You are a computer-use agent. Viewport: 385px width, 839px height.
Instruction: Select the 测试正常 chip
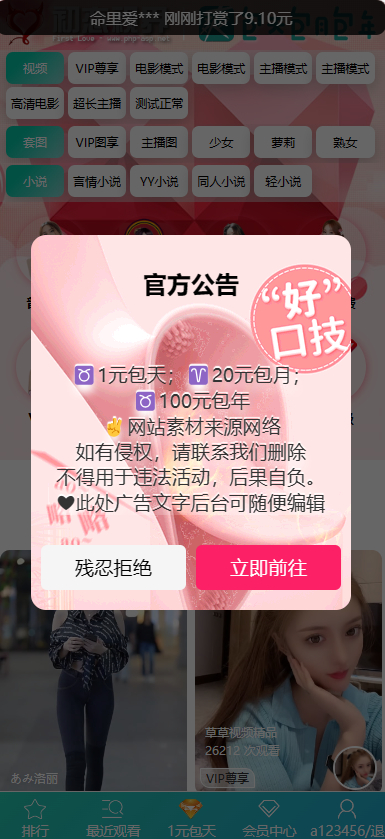159,103
